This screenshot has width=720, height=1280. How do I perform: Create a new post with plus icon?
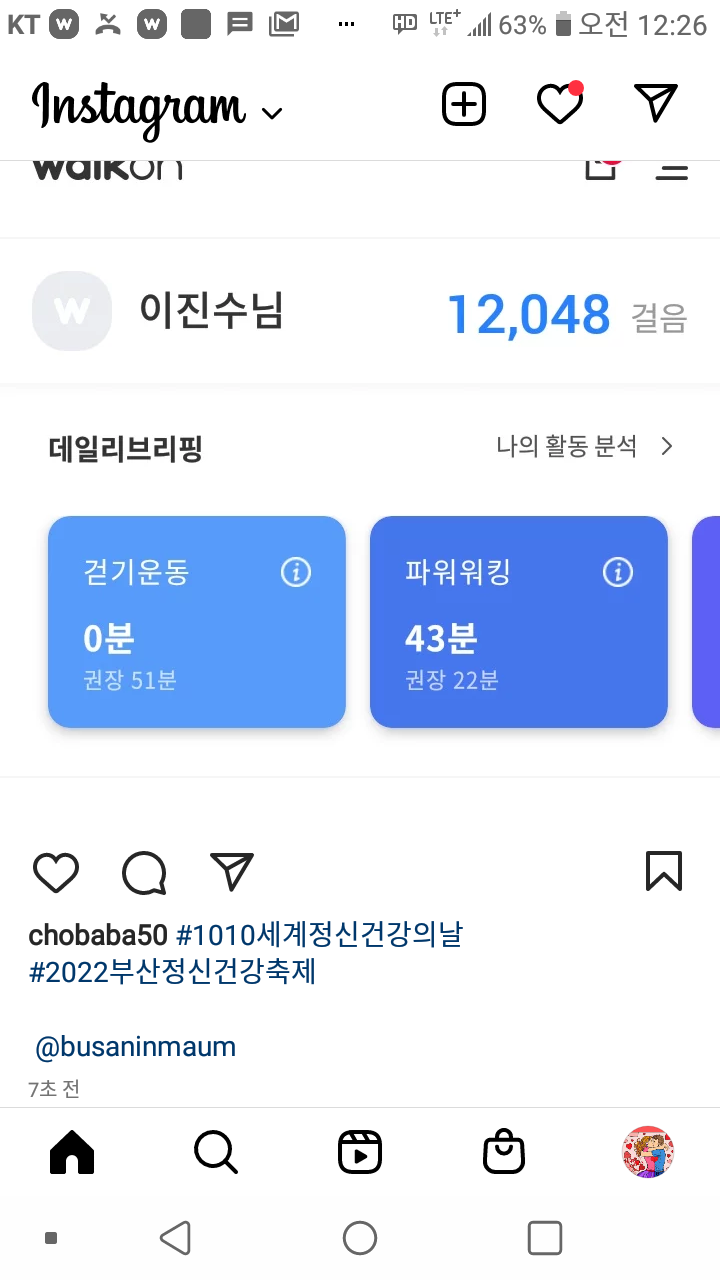coord(464,104)
